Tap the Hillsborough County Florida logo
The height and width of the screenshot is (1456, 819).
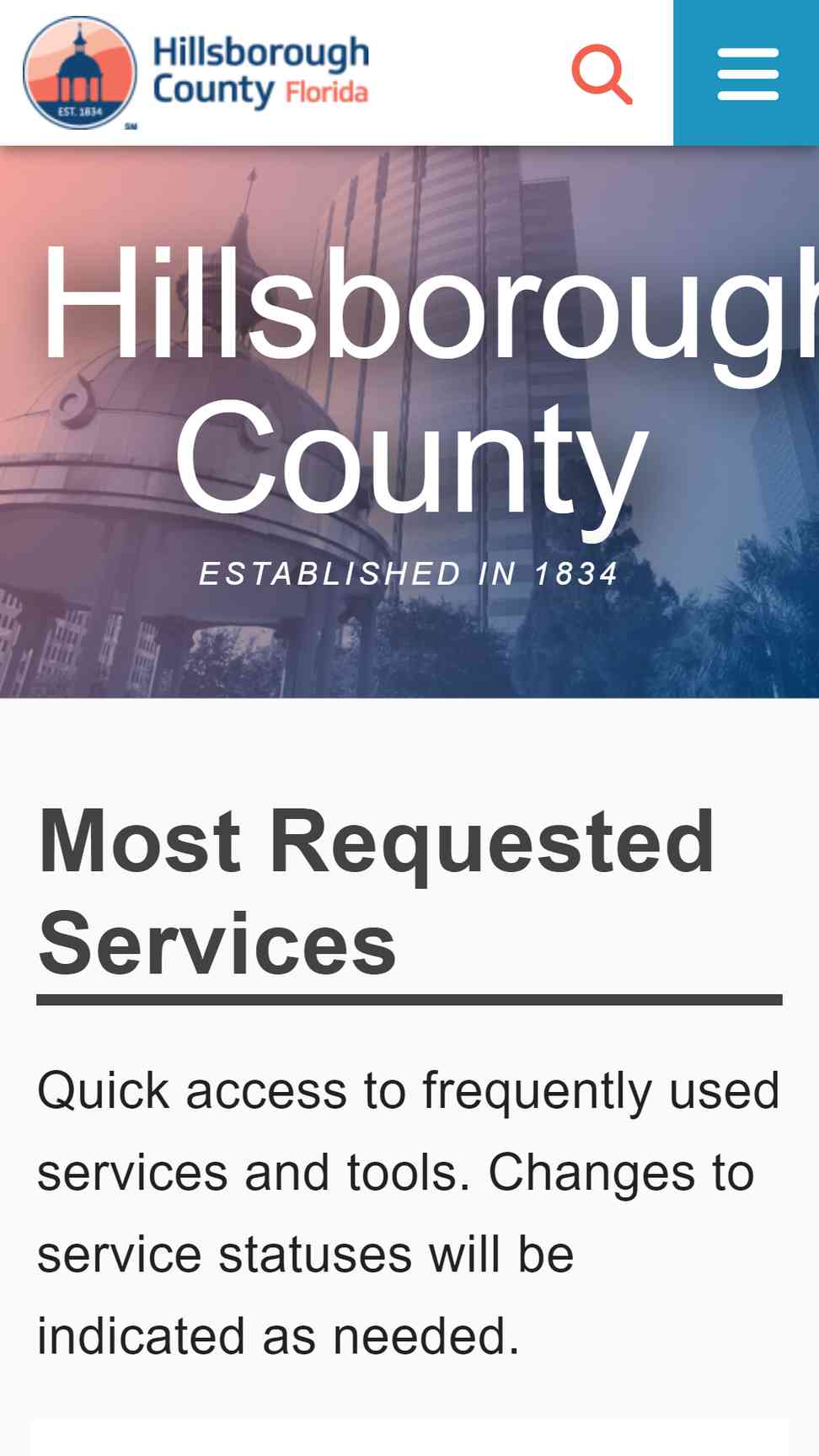tap(196, 73)
